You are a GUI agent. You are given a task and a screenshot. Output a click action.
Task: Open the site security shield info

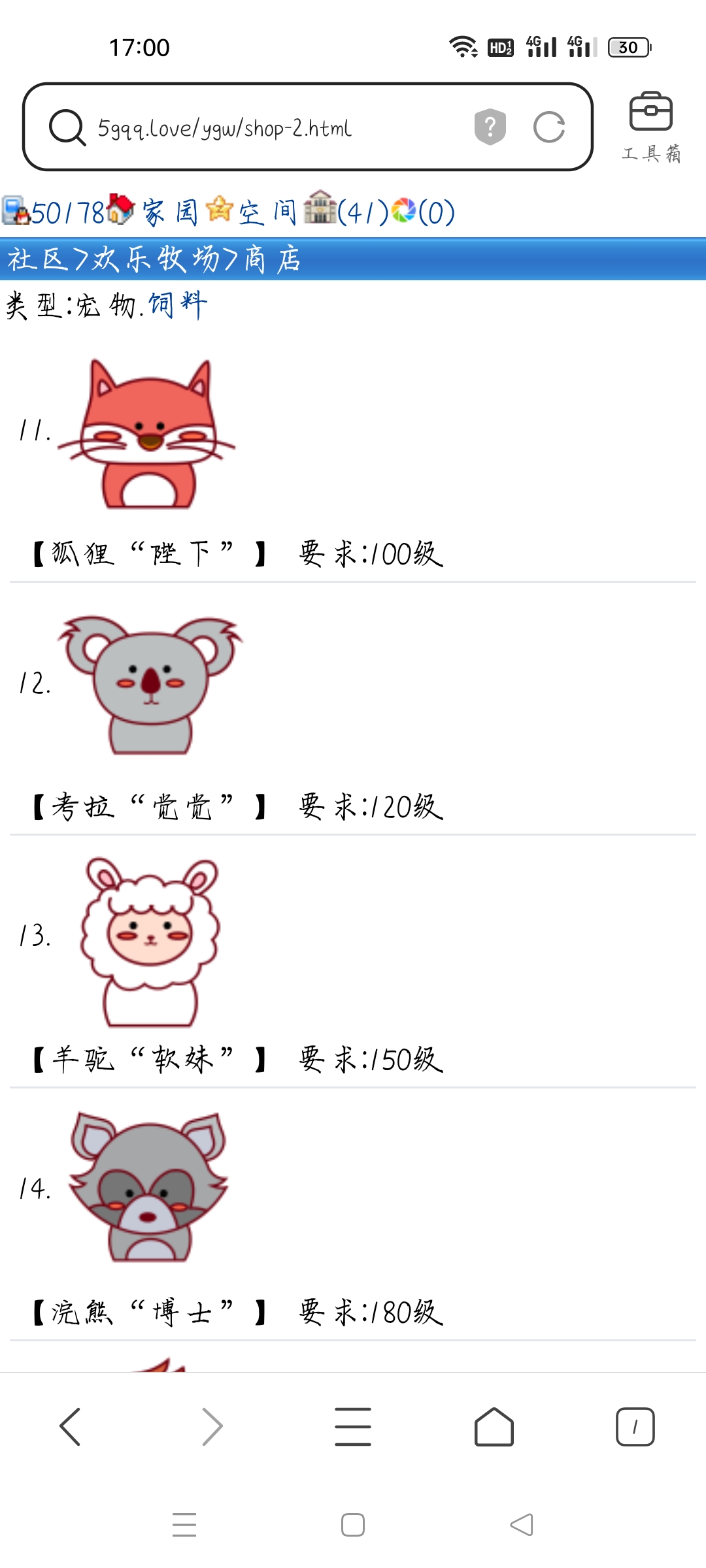point(490,126)
